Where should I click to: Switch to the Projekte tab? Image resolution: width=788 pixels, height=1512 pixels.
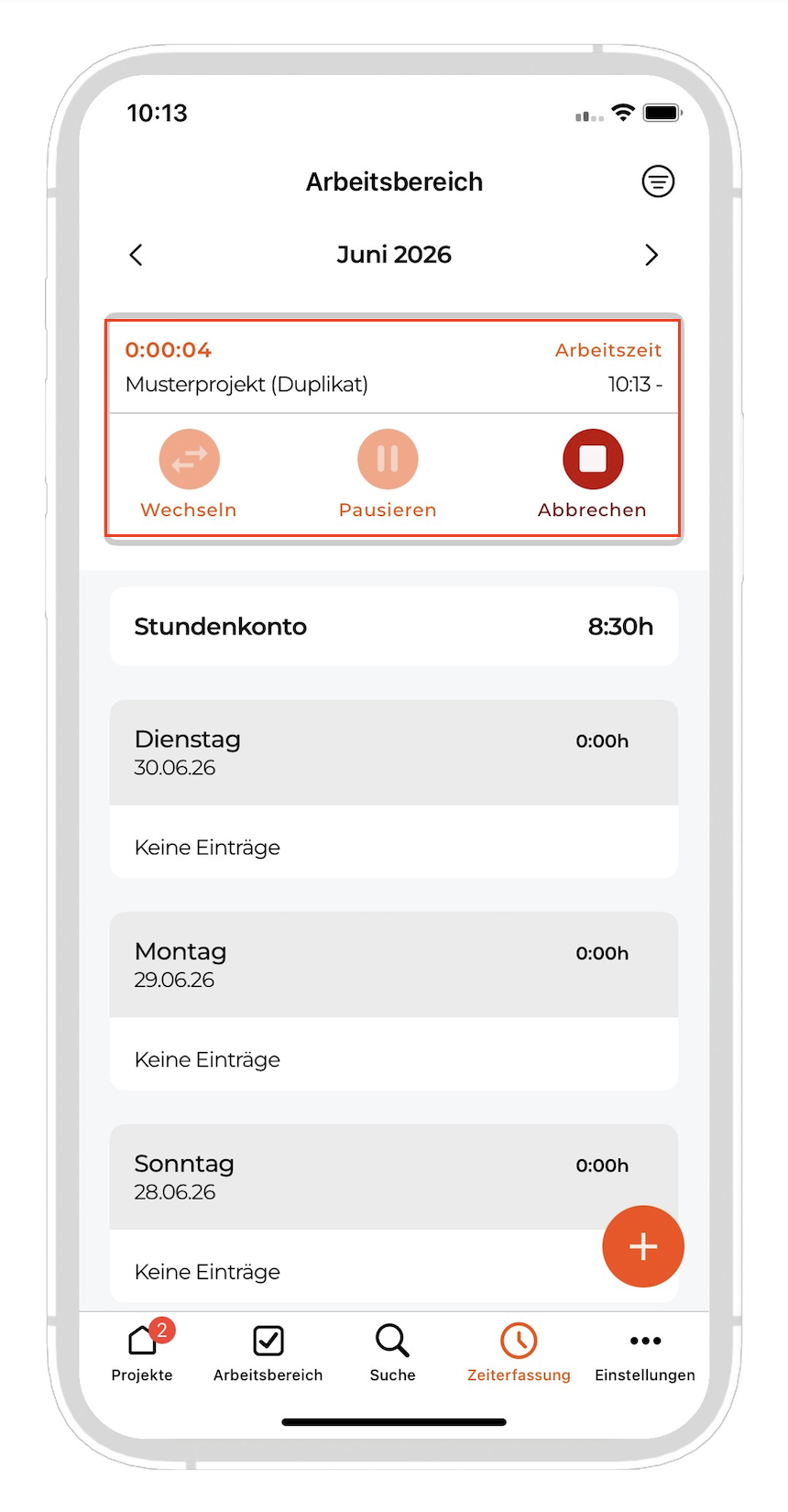click(142, 1352)
